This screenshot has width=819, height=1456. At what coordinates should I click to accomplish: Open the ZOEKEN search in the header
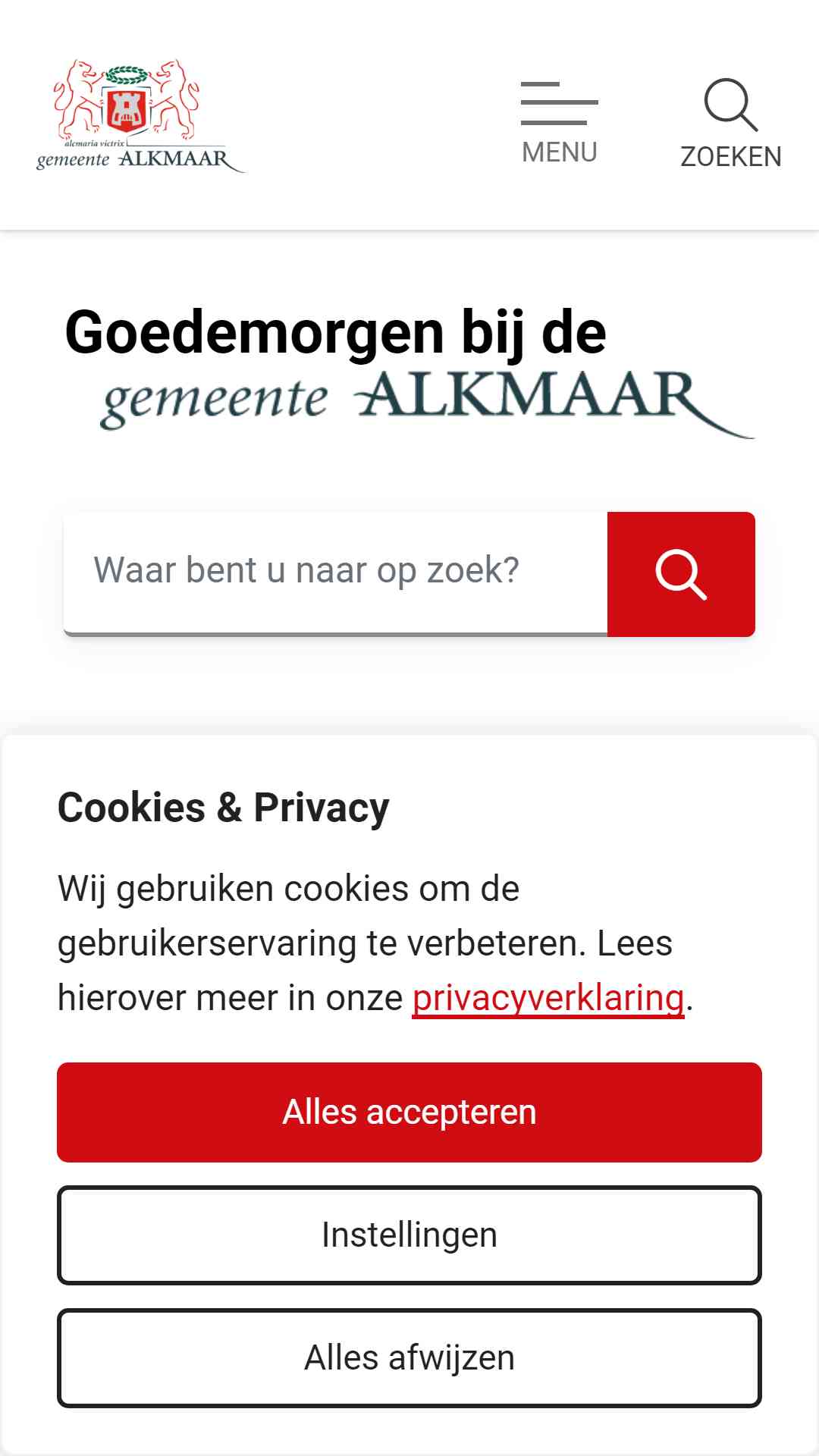click(x=730, y=124)
